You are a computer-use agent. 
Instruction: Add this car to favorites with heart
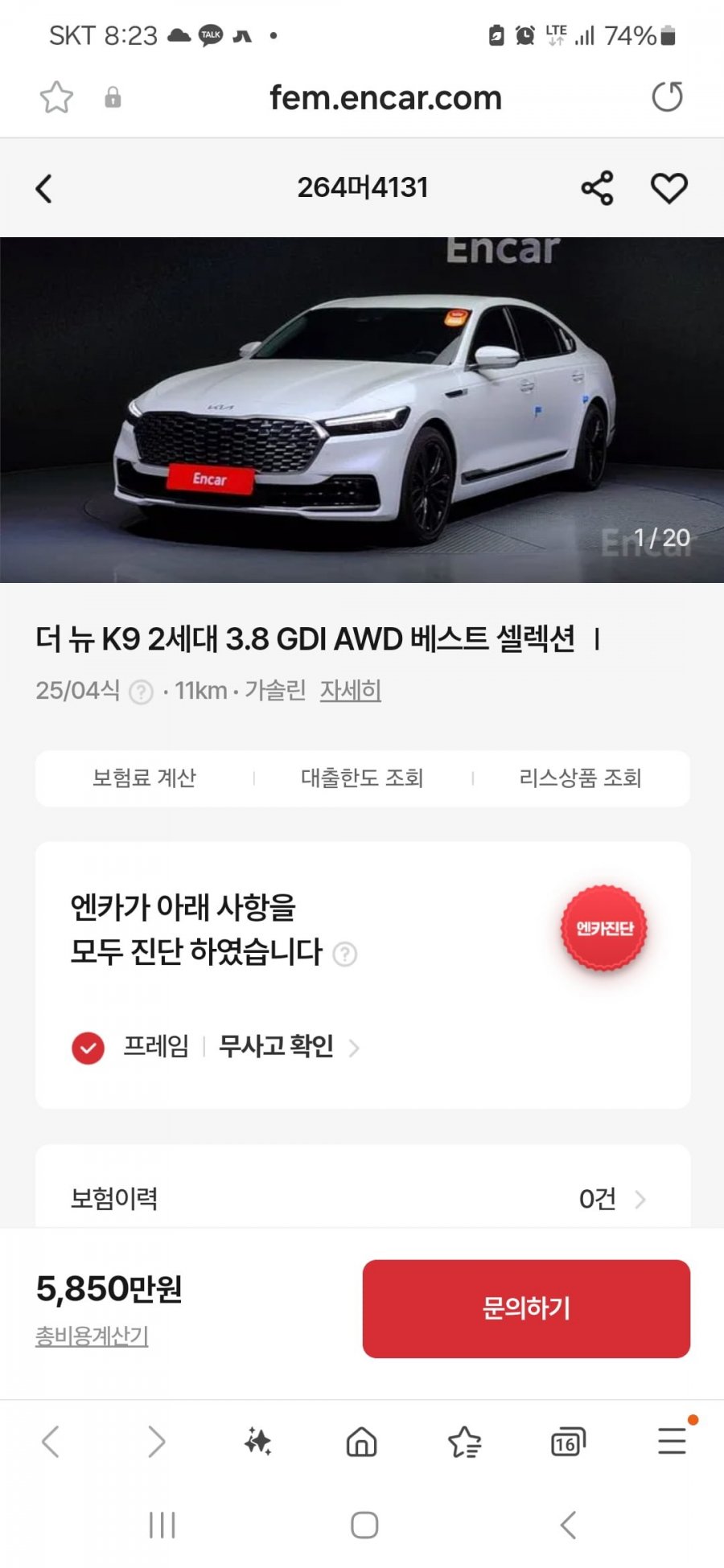click(x=668, y=188)
